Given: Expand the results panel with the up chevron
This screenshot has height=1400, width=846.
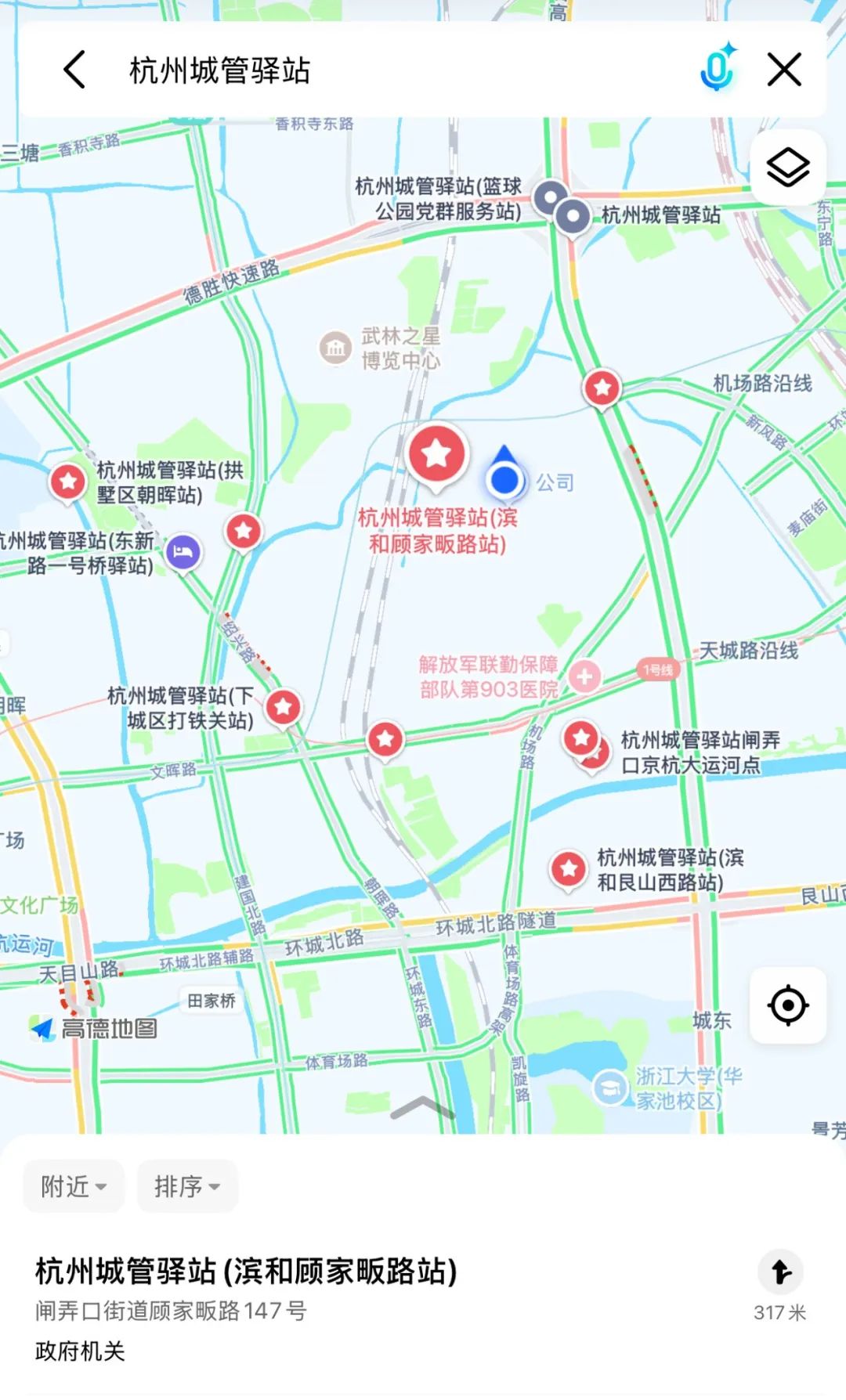Looking at the screenshot, I should coord(422,1107).
